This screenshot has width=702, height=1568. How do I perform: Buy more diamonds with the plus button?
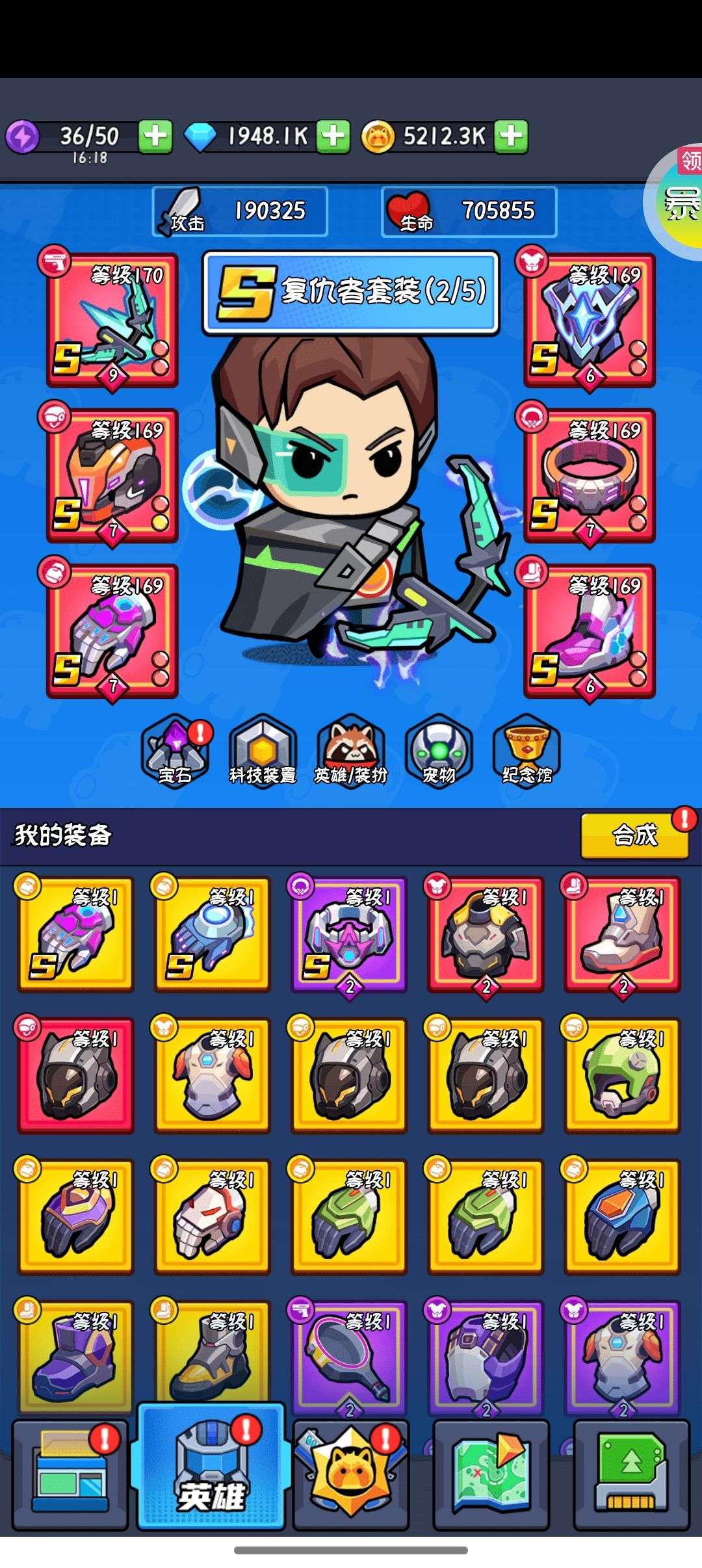point(333,137)
